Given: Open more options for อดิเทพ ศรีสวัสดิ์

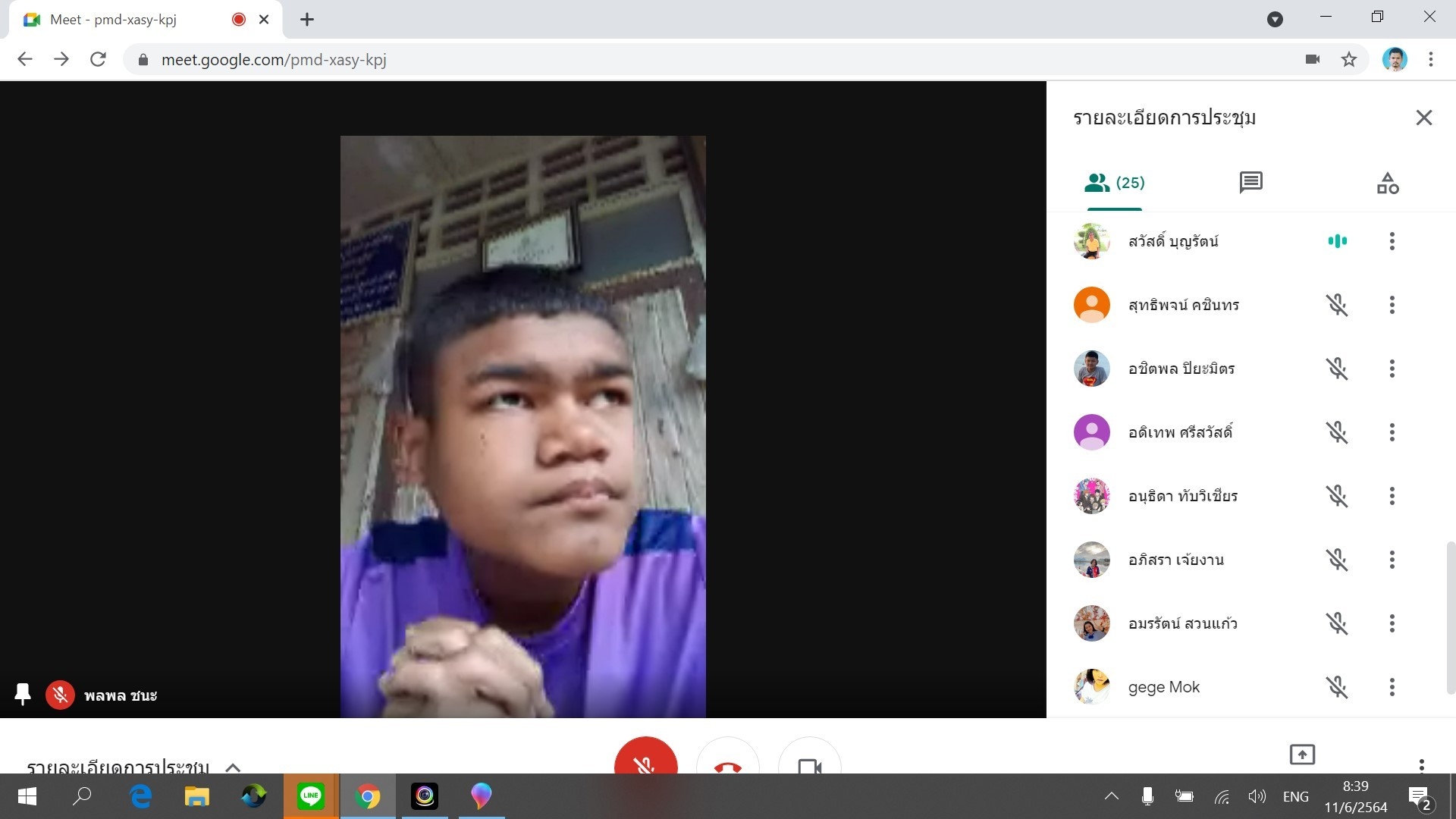Looking at the screenshot, I should [1392, 432].
